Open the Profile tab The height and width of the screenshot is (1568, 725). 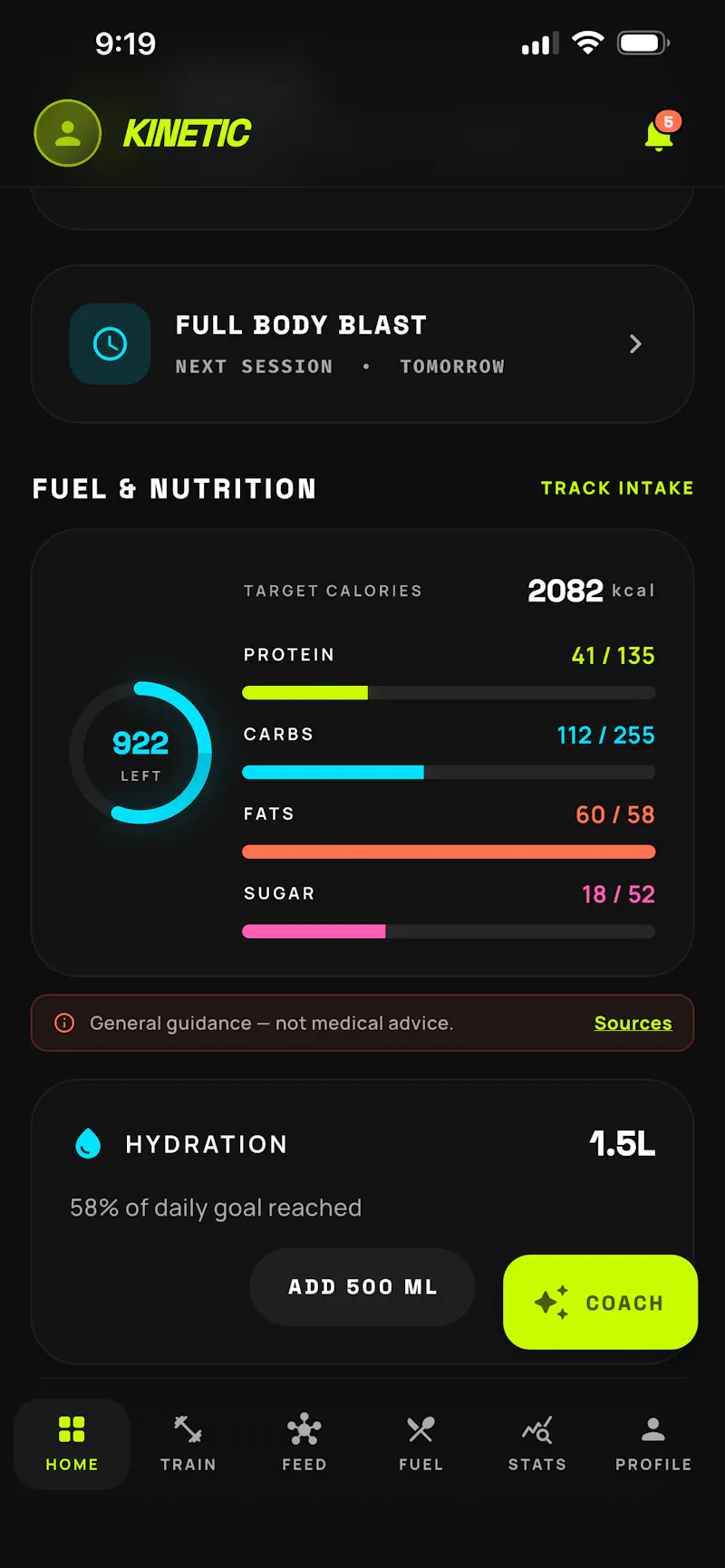point(653,1444)
